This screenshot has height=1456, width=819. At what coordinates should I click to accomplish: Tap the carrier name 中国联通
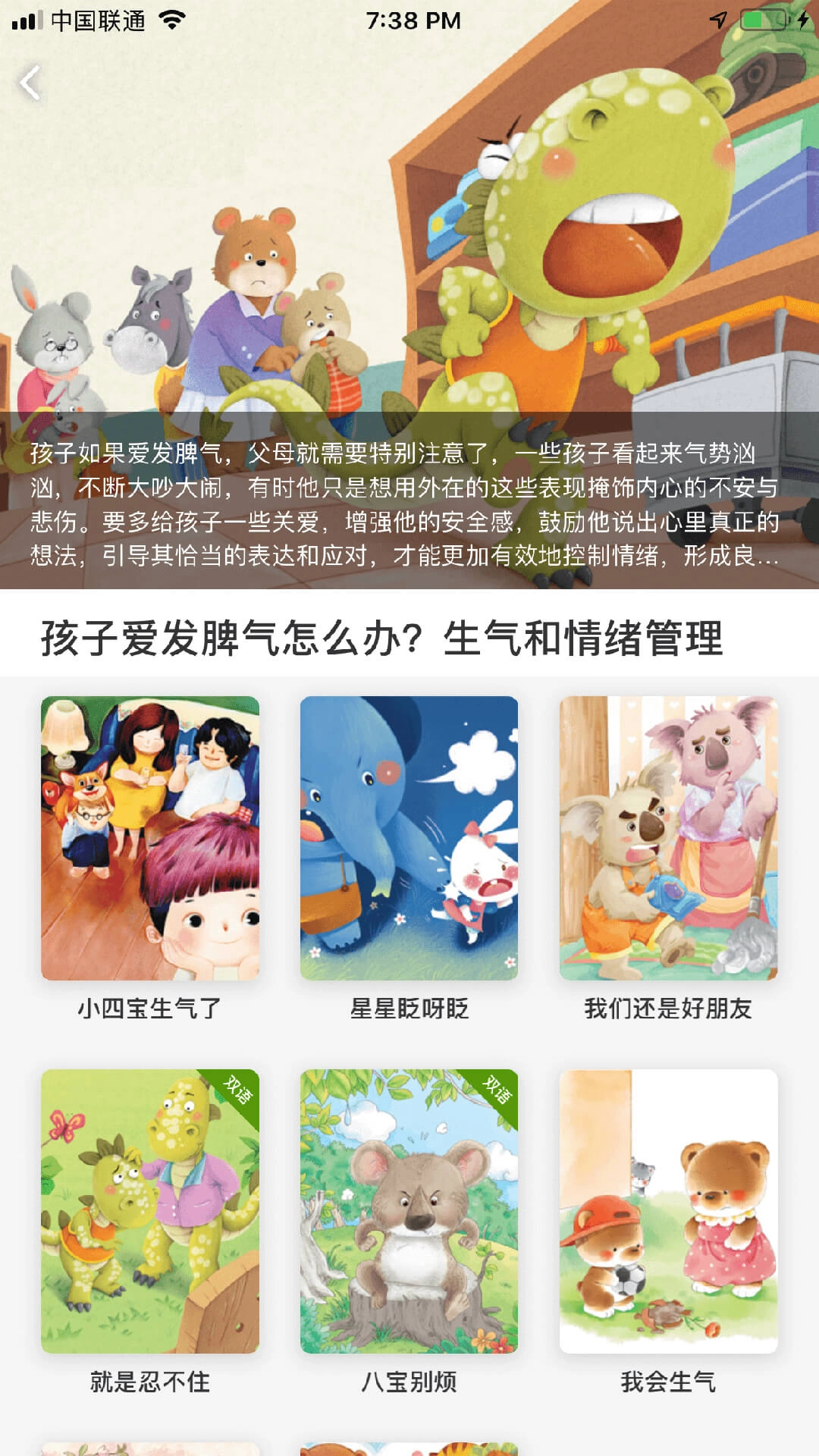coord(99,20)
